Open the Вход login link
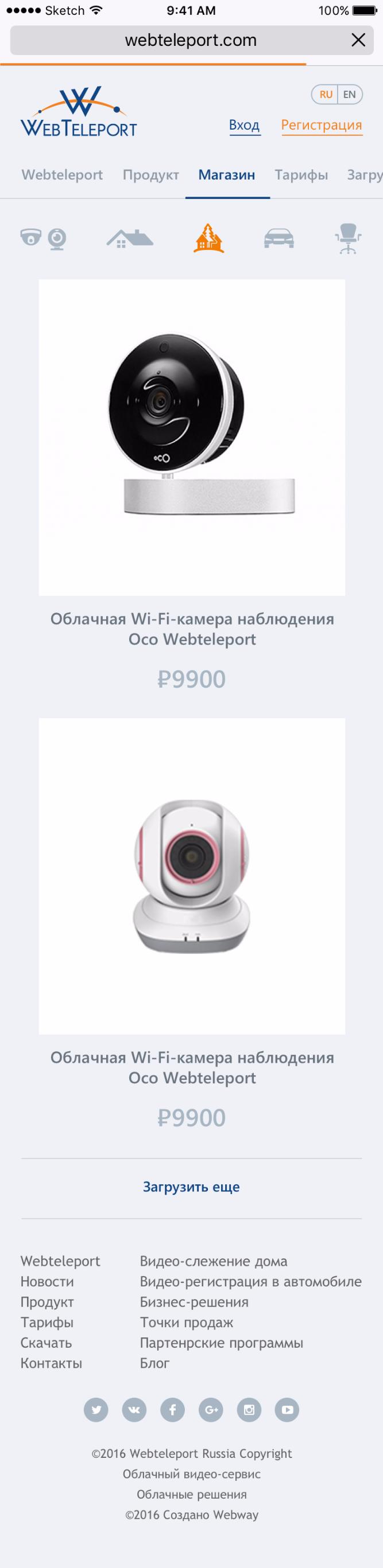Viewport: 383px width, 1568px height. (x=245, y=126)
